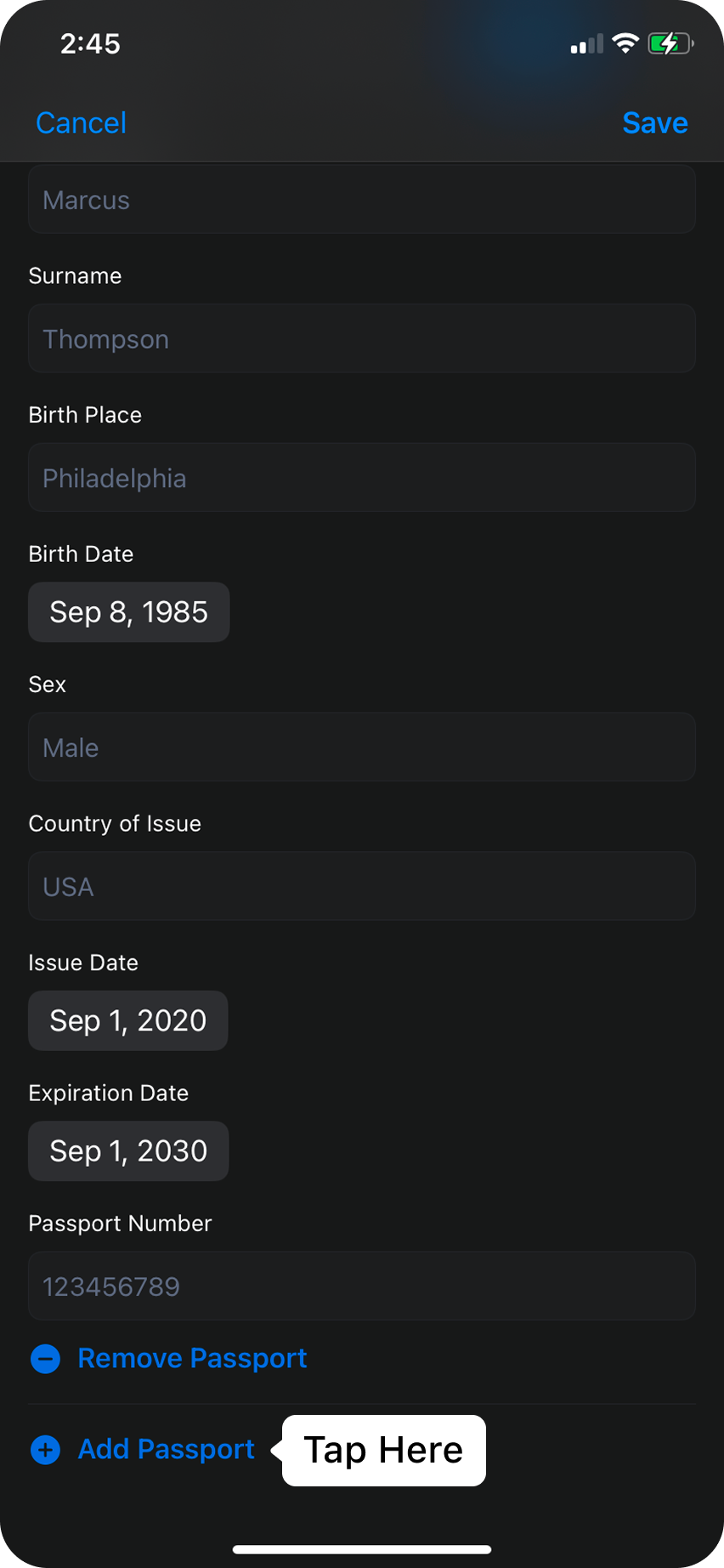724x1568 pixels.
Task: Edit the Birth Place field
Action: pyautogui.click(x=361, y=478)
